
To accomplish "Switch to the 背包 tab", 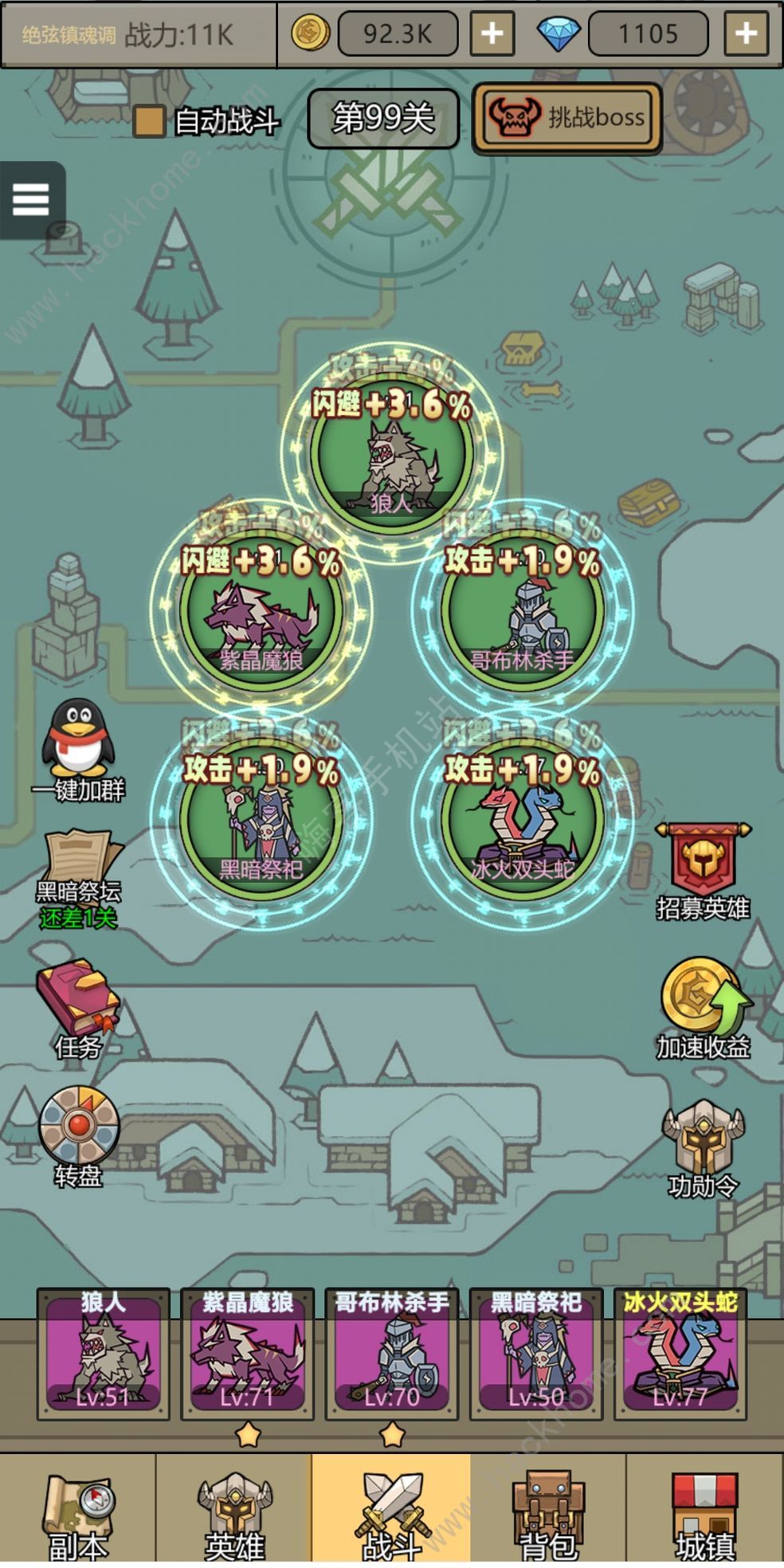I will click(547, 1510).
